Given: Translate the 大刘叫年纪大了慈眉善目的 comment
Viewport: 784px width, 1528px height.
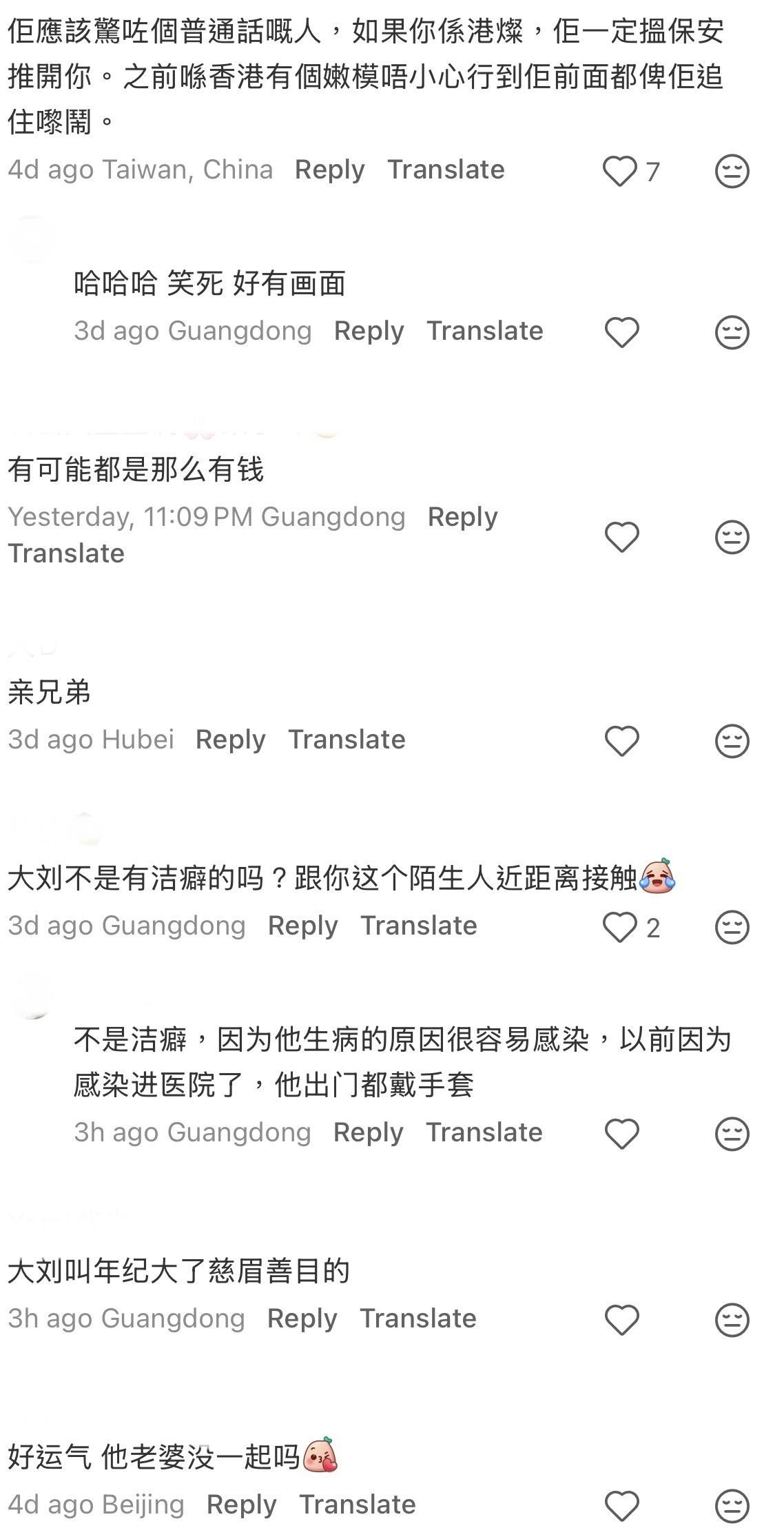Looking at the screenshot, I should click(418, 1318).
